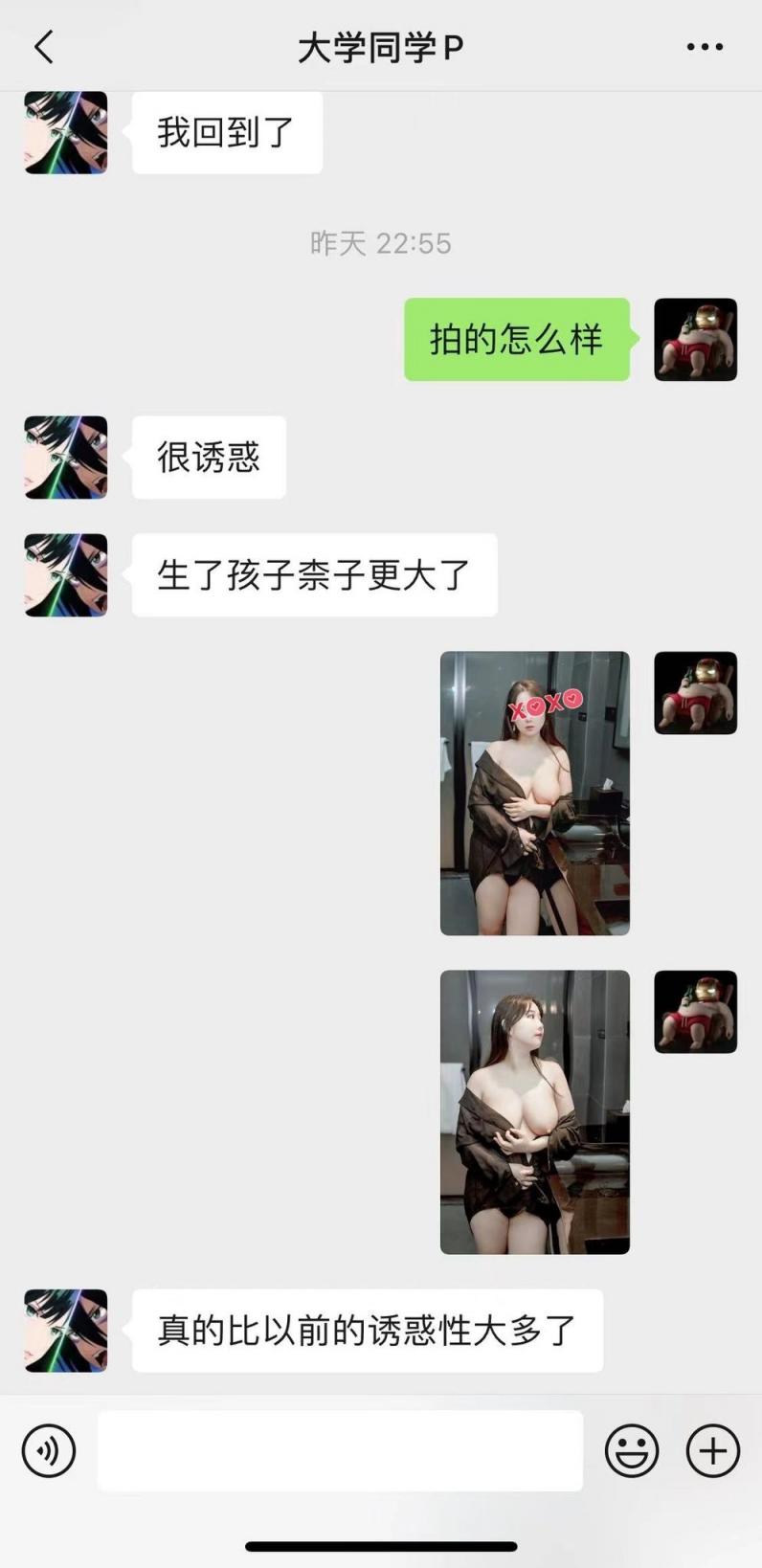Viewport: 762px width, 1568px height.
Task: Open the three-dot chat info menu
Action: [x=705, y=46]
